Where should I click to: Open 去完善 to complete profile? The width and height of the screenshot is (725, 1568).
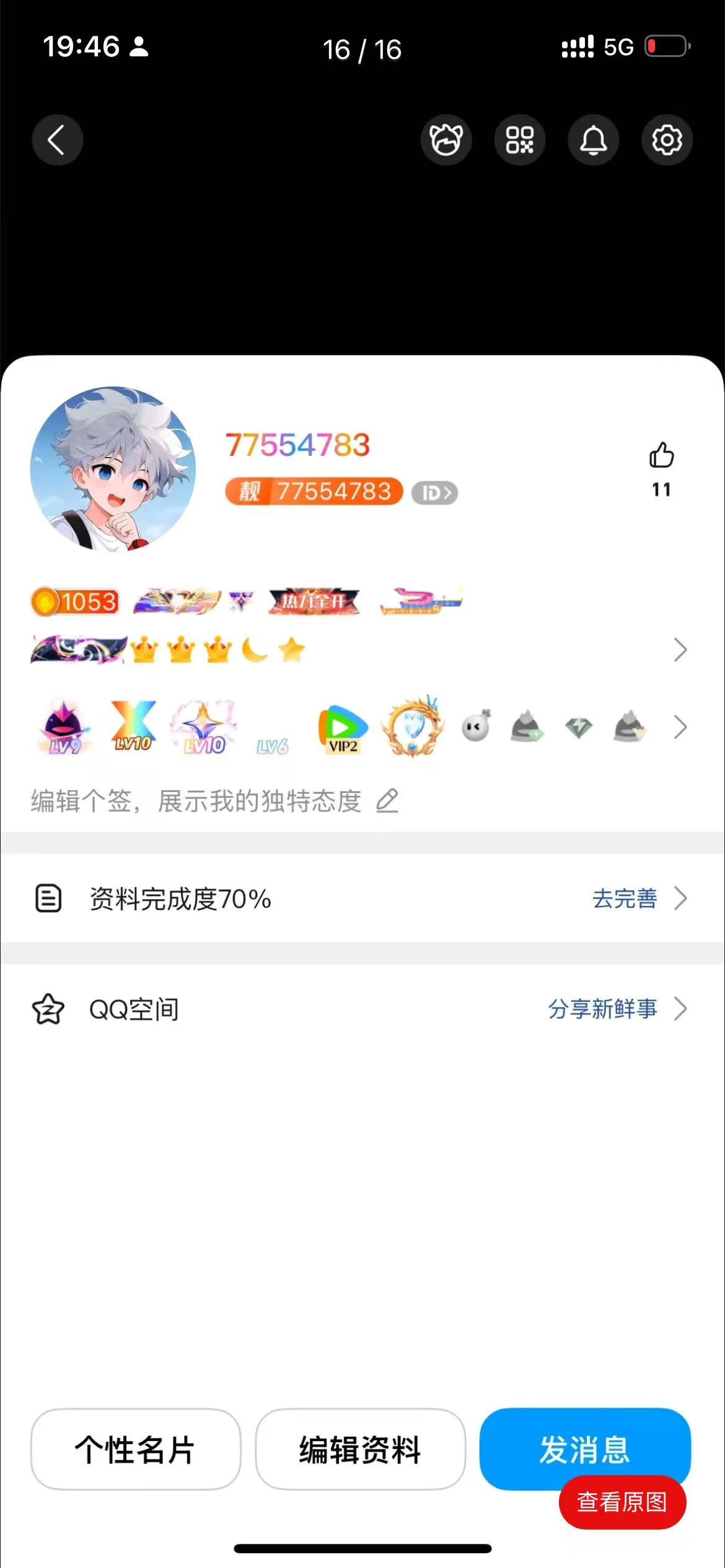coord(638,899)
